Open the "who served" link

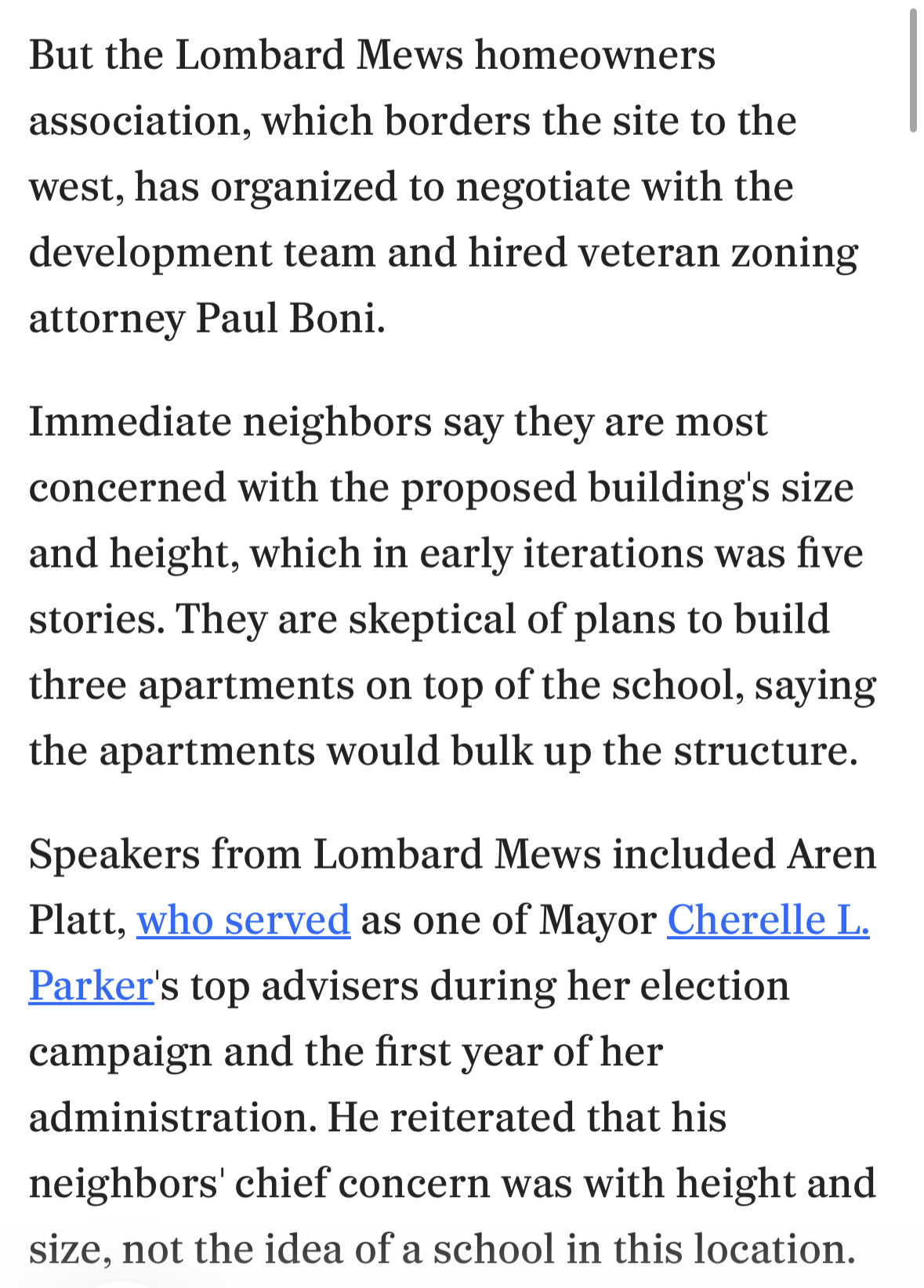(243, 920)
